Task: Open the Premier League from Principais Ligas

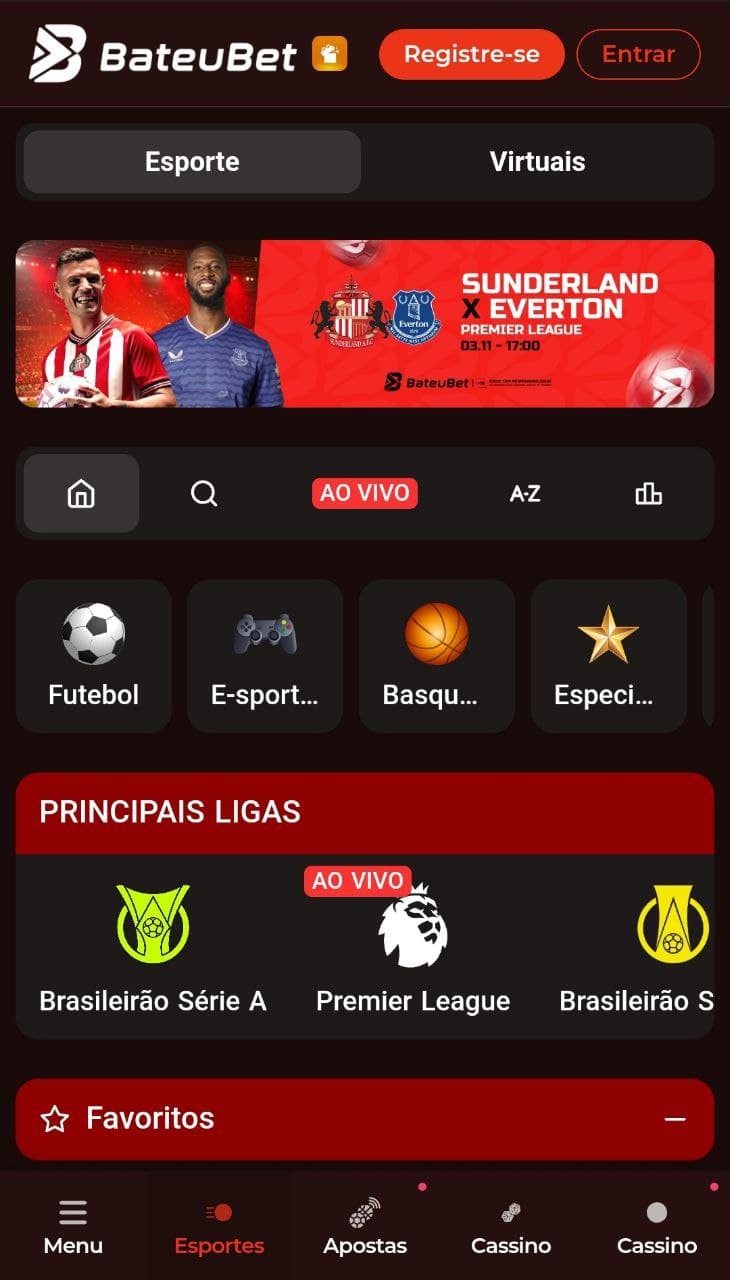Action: pos(412,940)
